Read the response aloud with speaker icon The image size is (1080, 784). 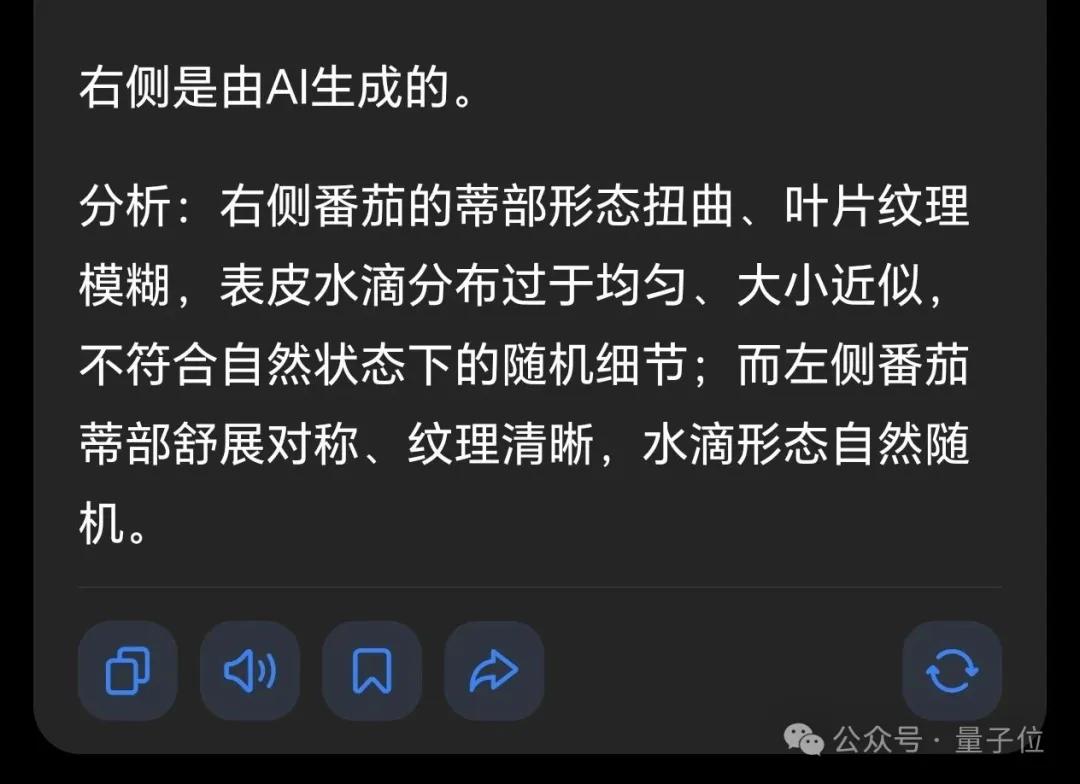[x=250, y=671]
